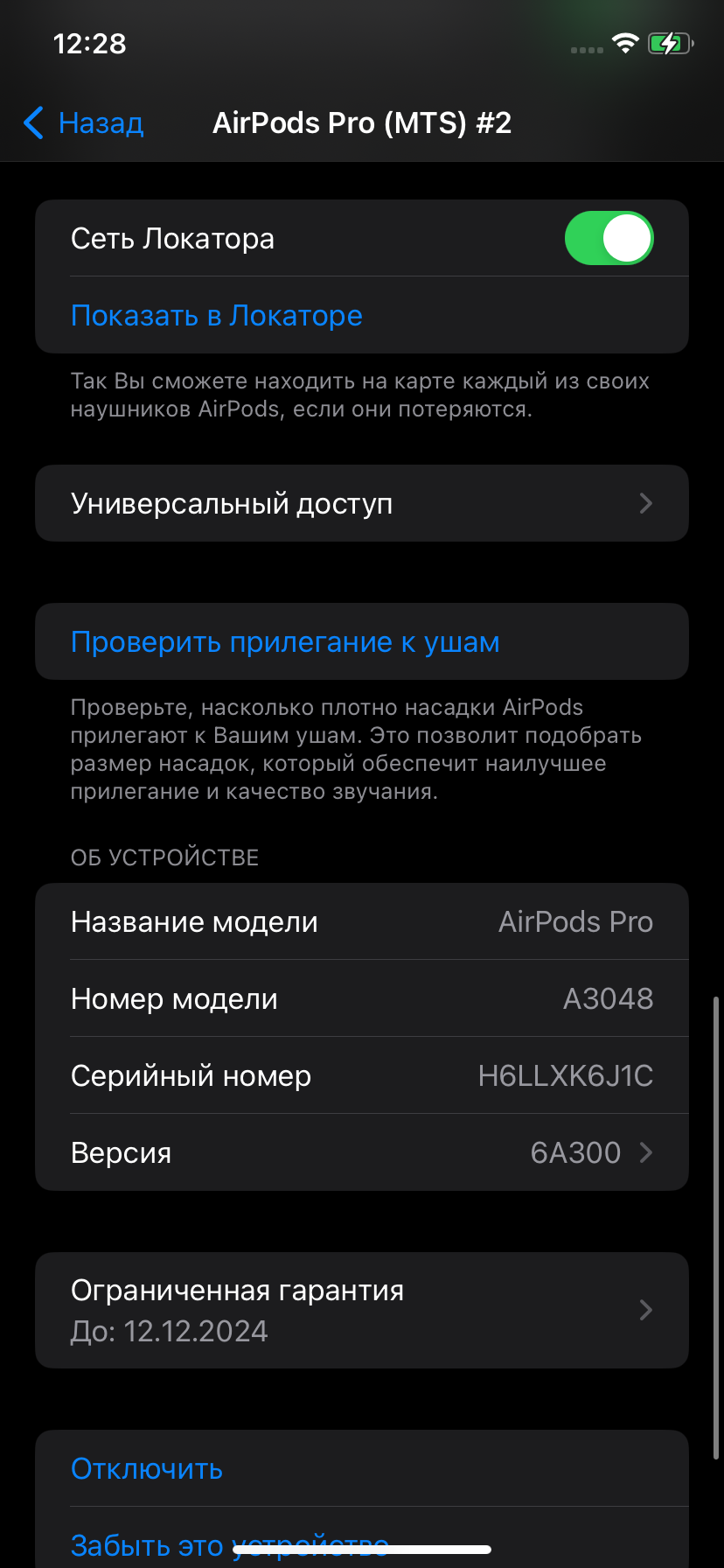The height and width of the screenshot is (1568, 724).
Task: Tap Отключить to disconnect AirPods
Action: (x=147, y=1468)
